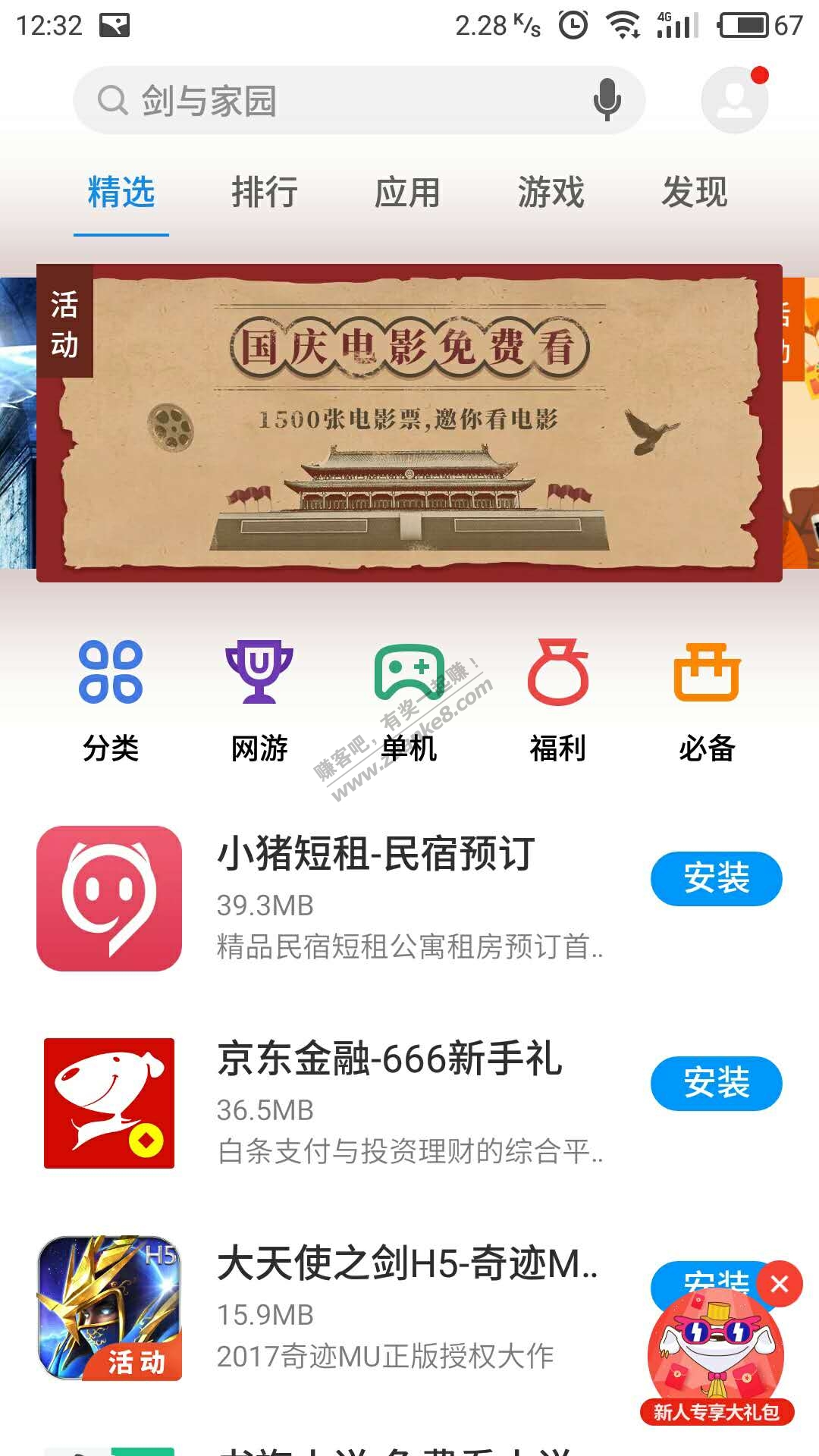Install 小猪短租-民宿预订
Image resolution: width=819 pixels, height=1456 pixels.
[x=717, y=878]
